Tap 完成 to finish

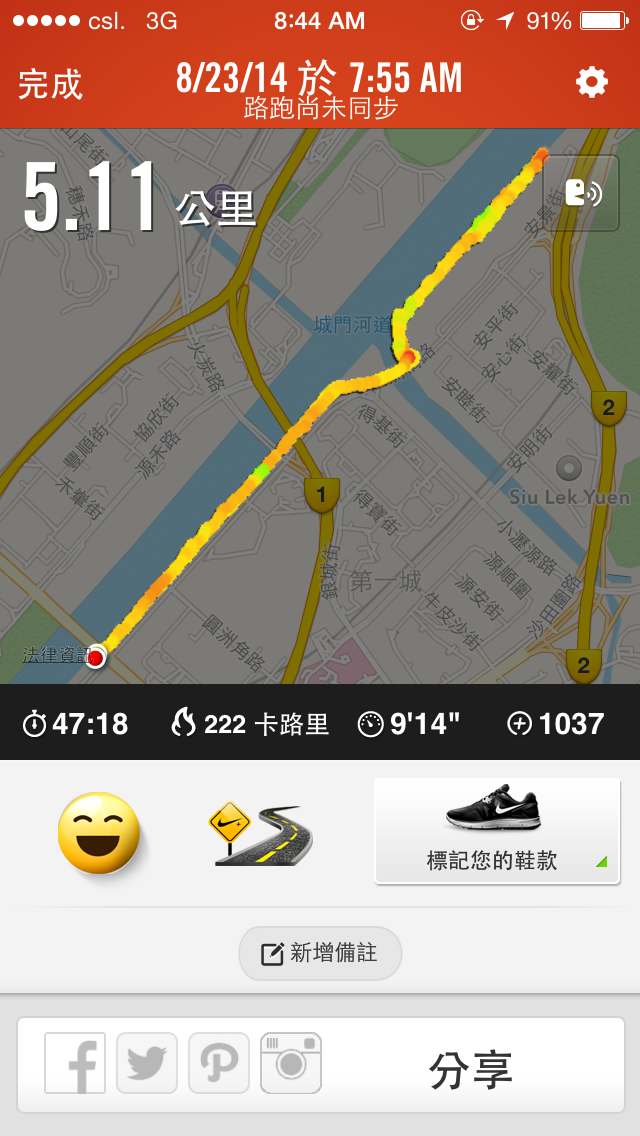(x=50, y=84)
